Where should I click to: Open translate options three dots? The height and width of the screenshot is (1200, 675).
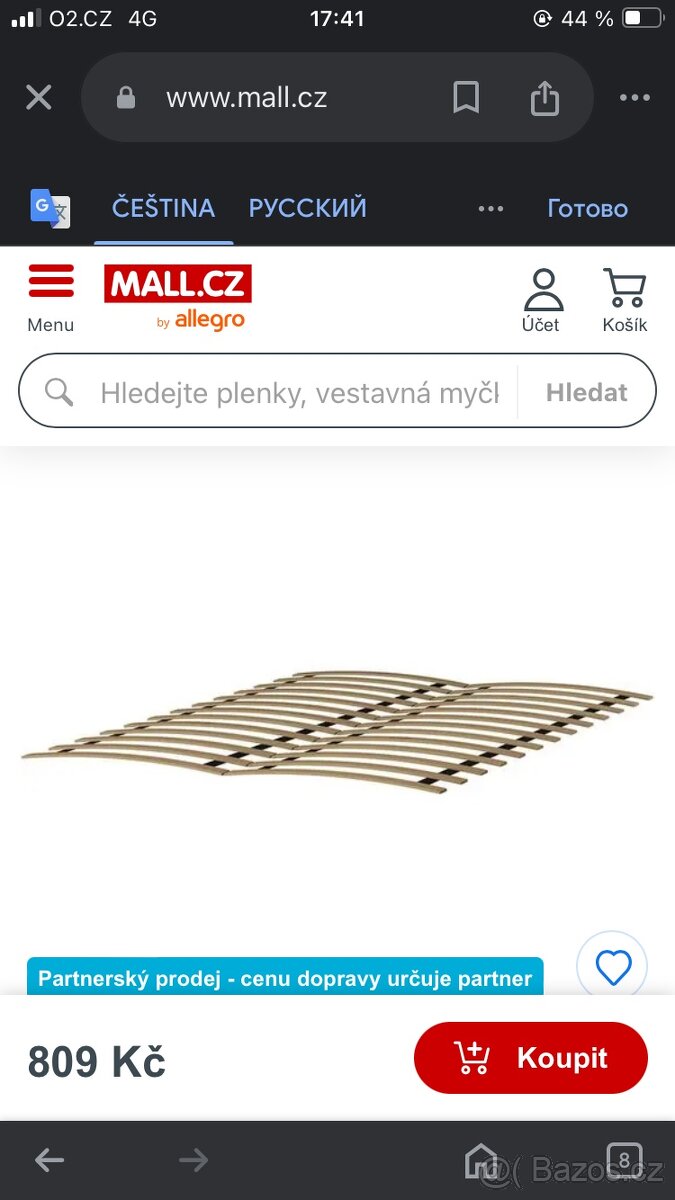point(491,208)
